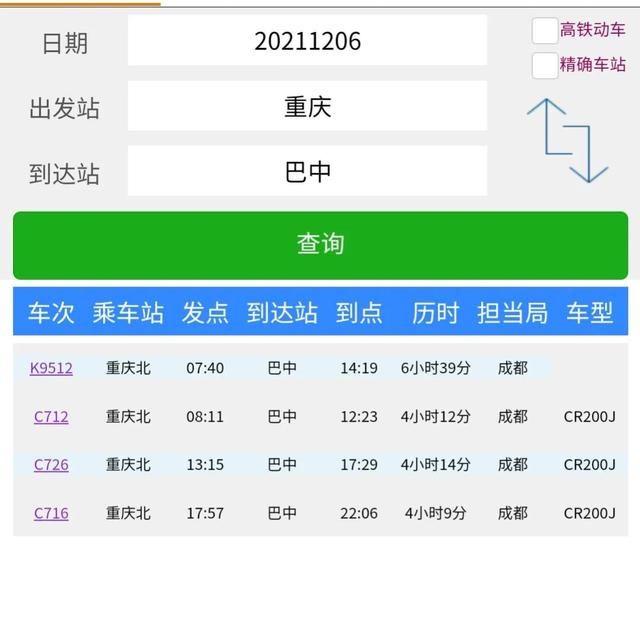Swap departure and arrival stations

click(567, 140)
